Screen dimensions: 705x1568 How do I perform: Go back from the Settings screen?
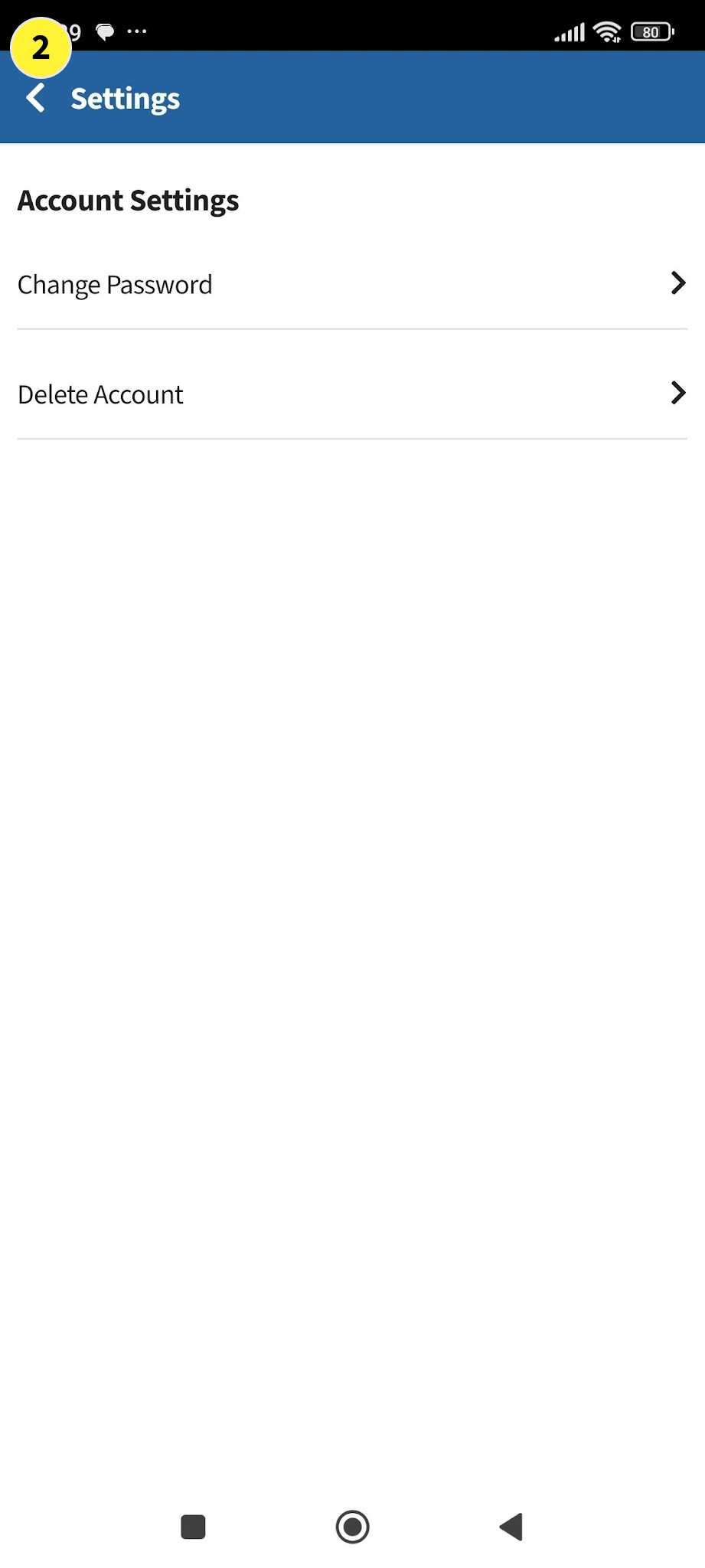click(36, 99)
